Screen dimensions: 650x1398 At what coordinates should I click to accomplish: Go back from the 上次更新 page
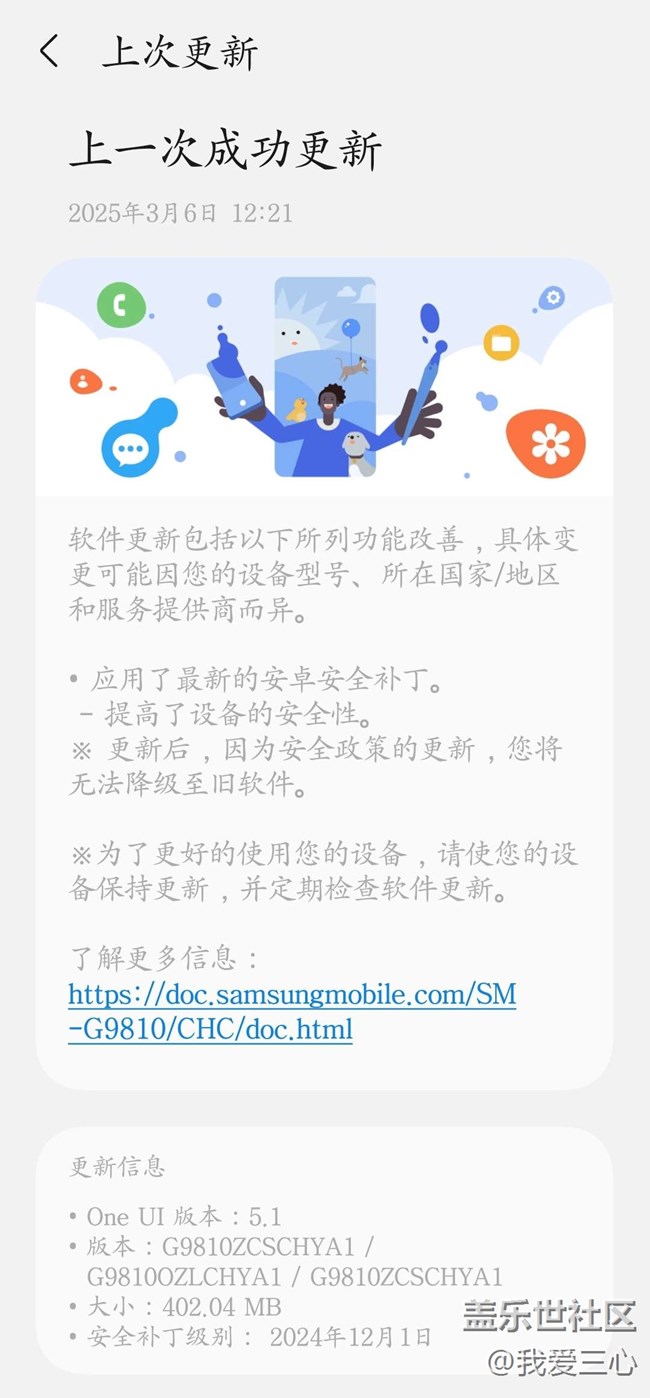tap(49, 52)
